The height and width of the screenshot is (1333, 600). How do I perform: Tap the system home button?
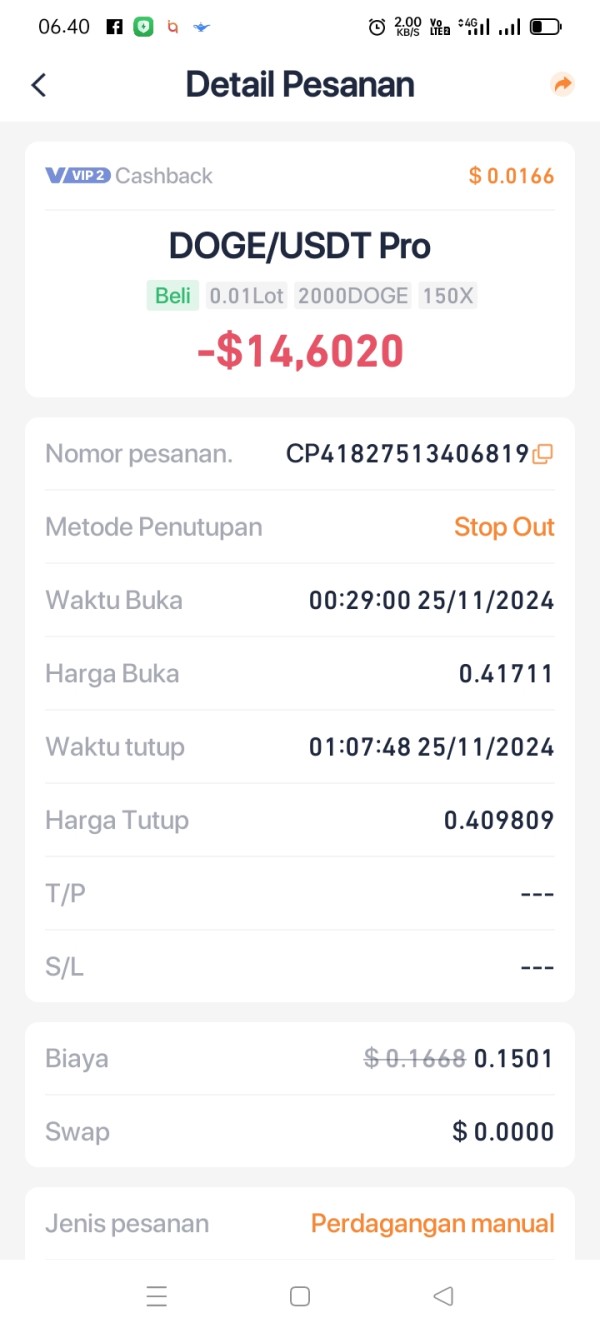300,1296
